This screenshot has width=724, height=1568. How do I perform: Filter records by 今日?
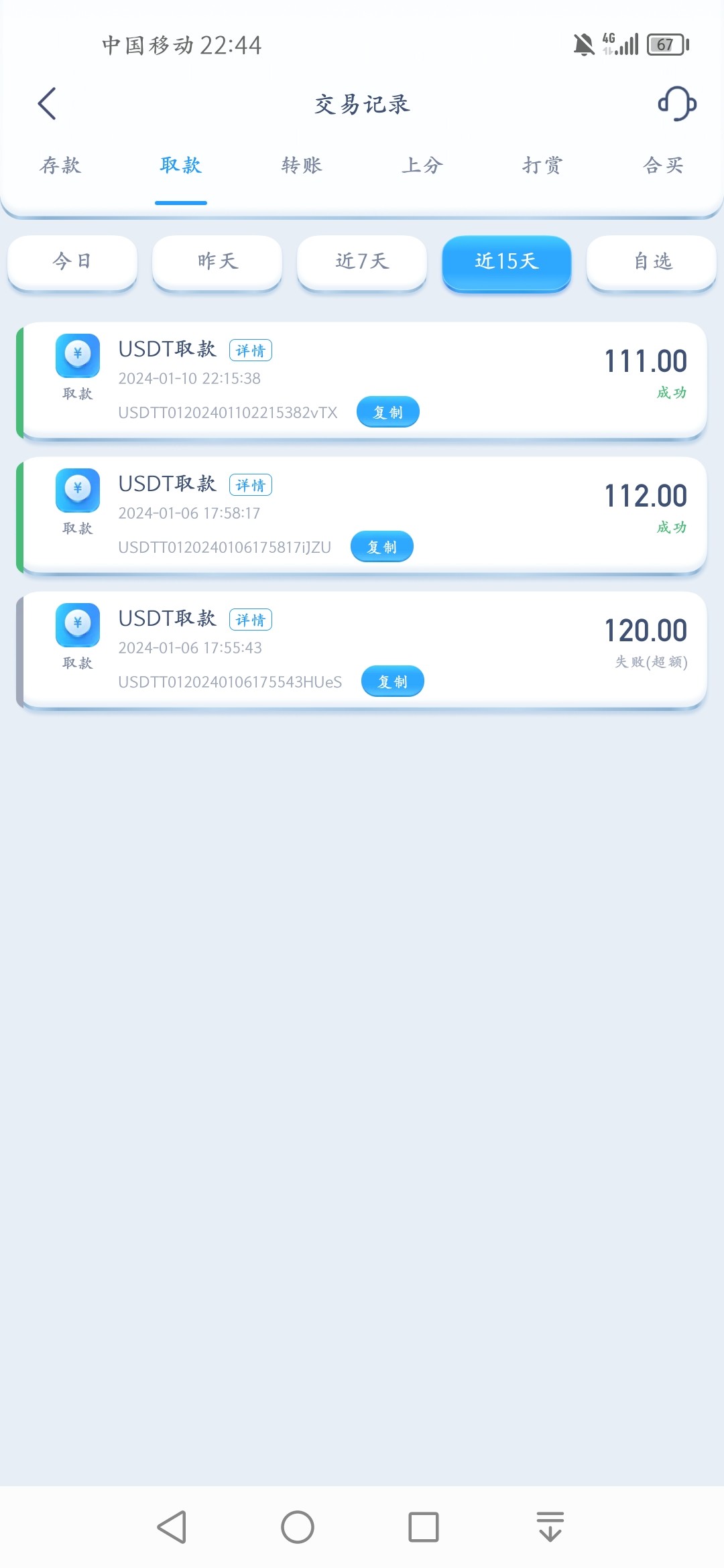coord(72,261)
